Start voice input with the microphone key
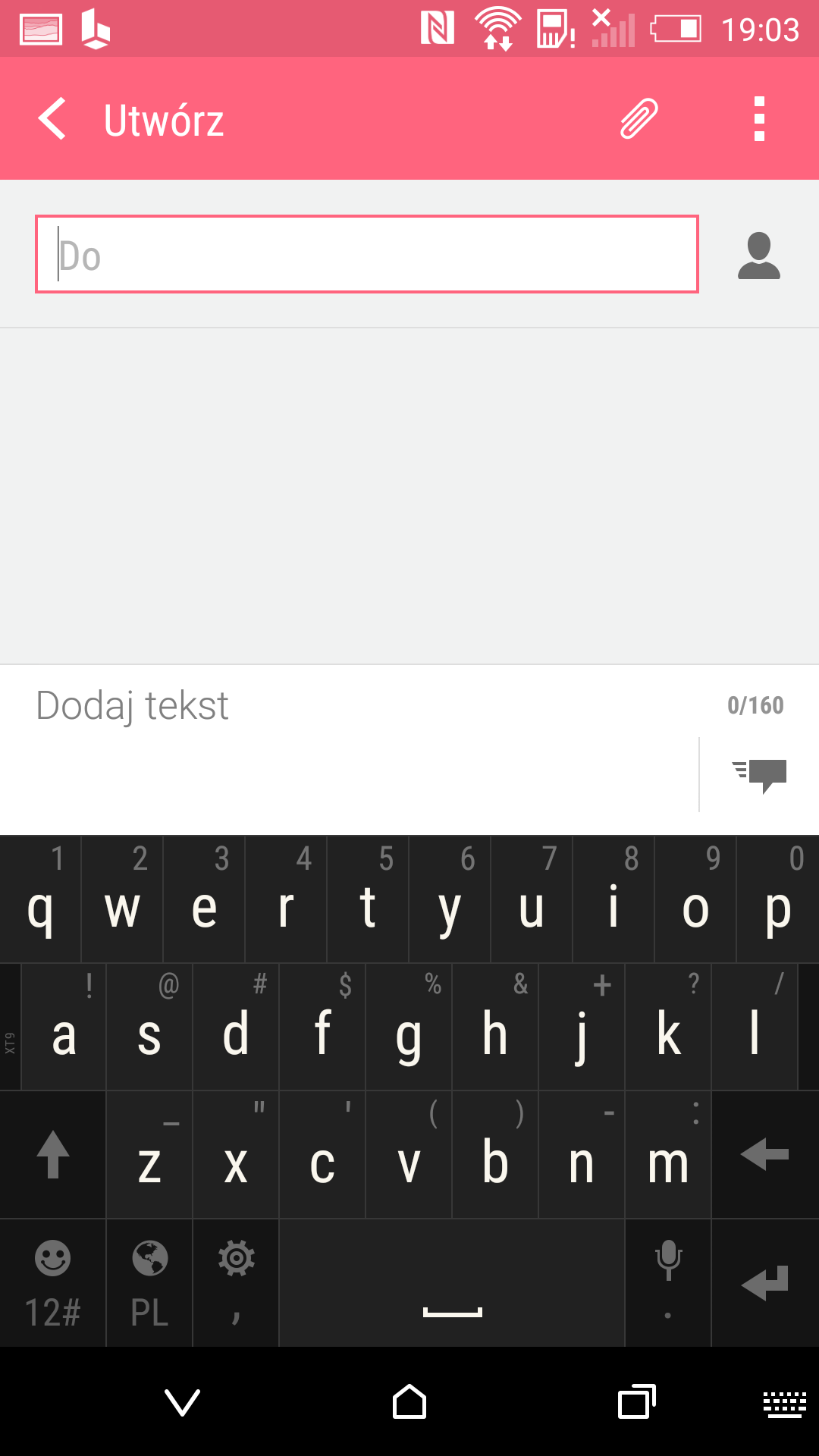Viewport: 819px width, 1456px height. 668,1283
